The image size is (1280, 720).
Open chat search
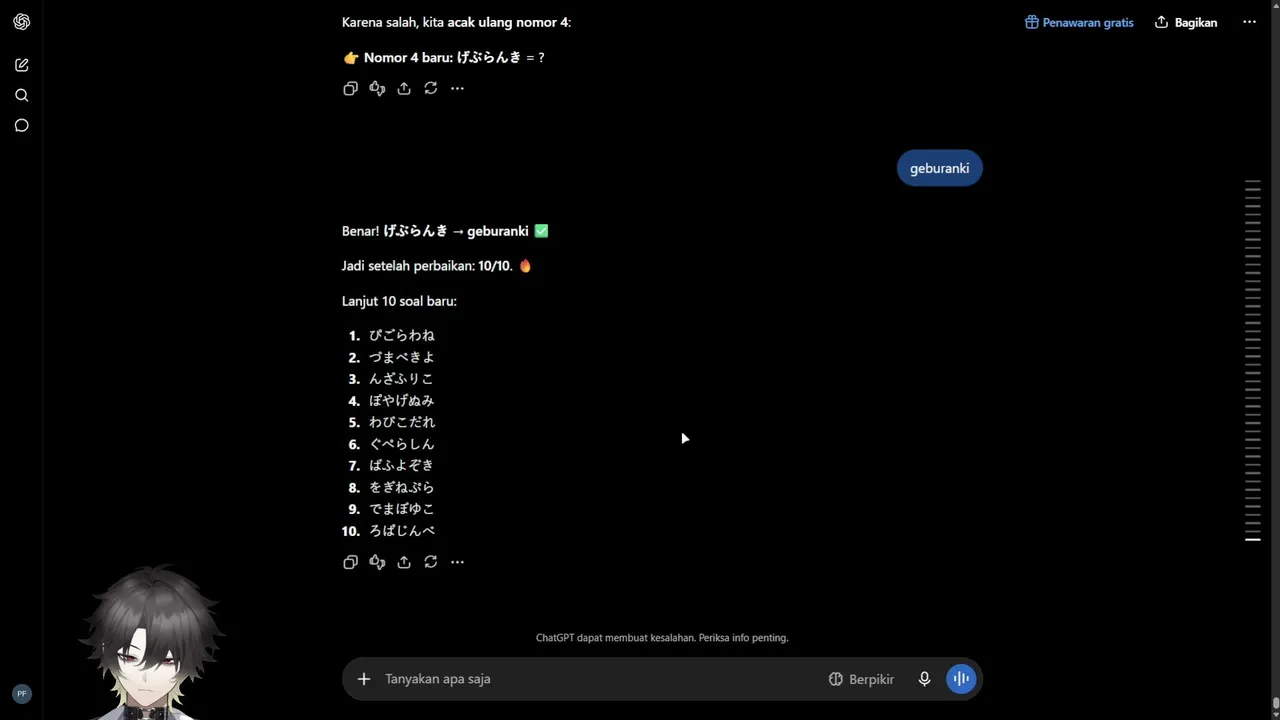(x=22, y=95)
